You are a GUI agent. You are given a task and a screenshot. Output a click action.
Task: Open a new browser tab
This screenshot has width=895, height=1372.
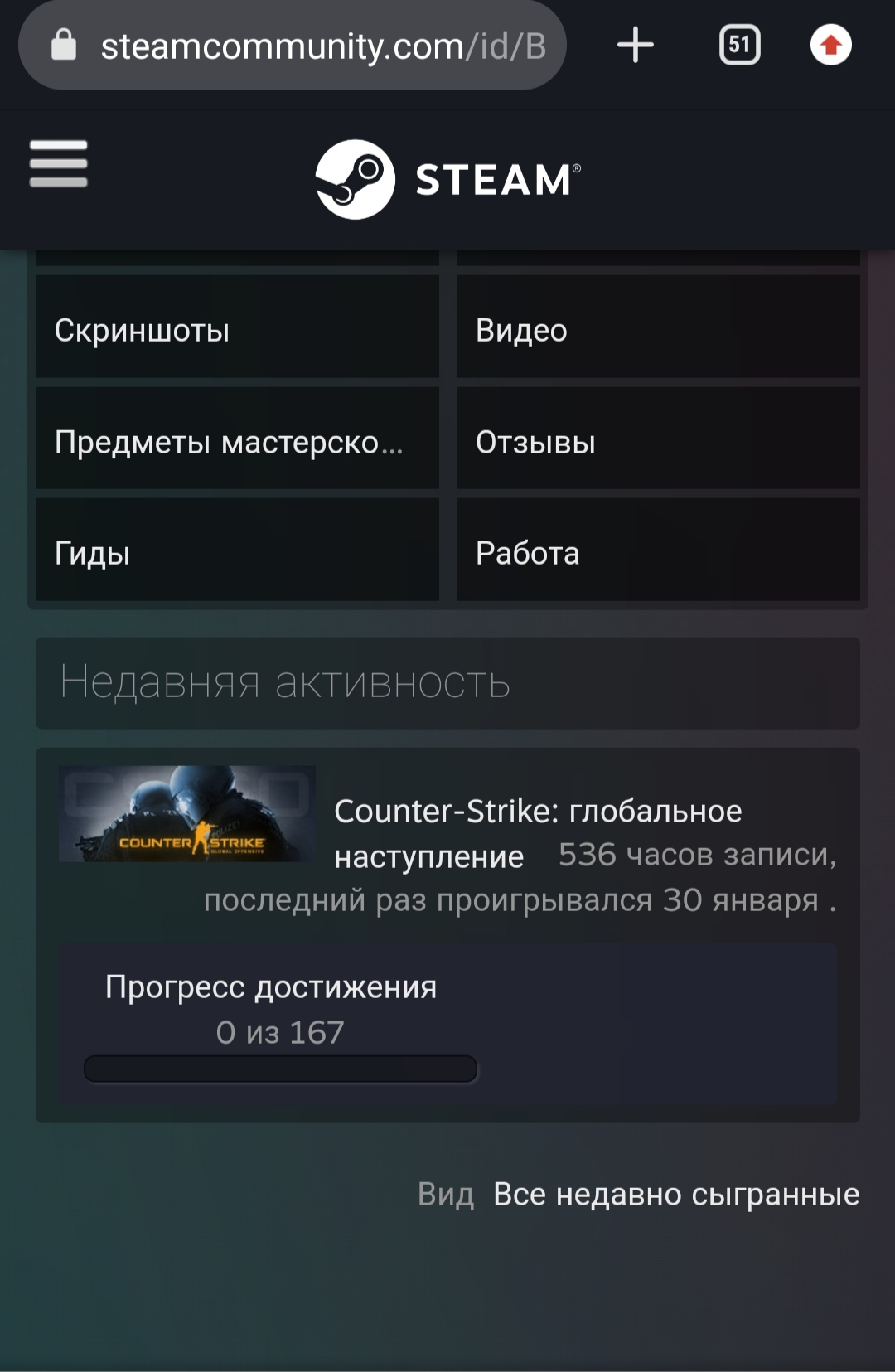click(636, 45)
